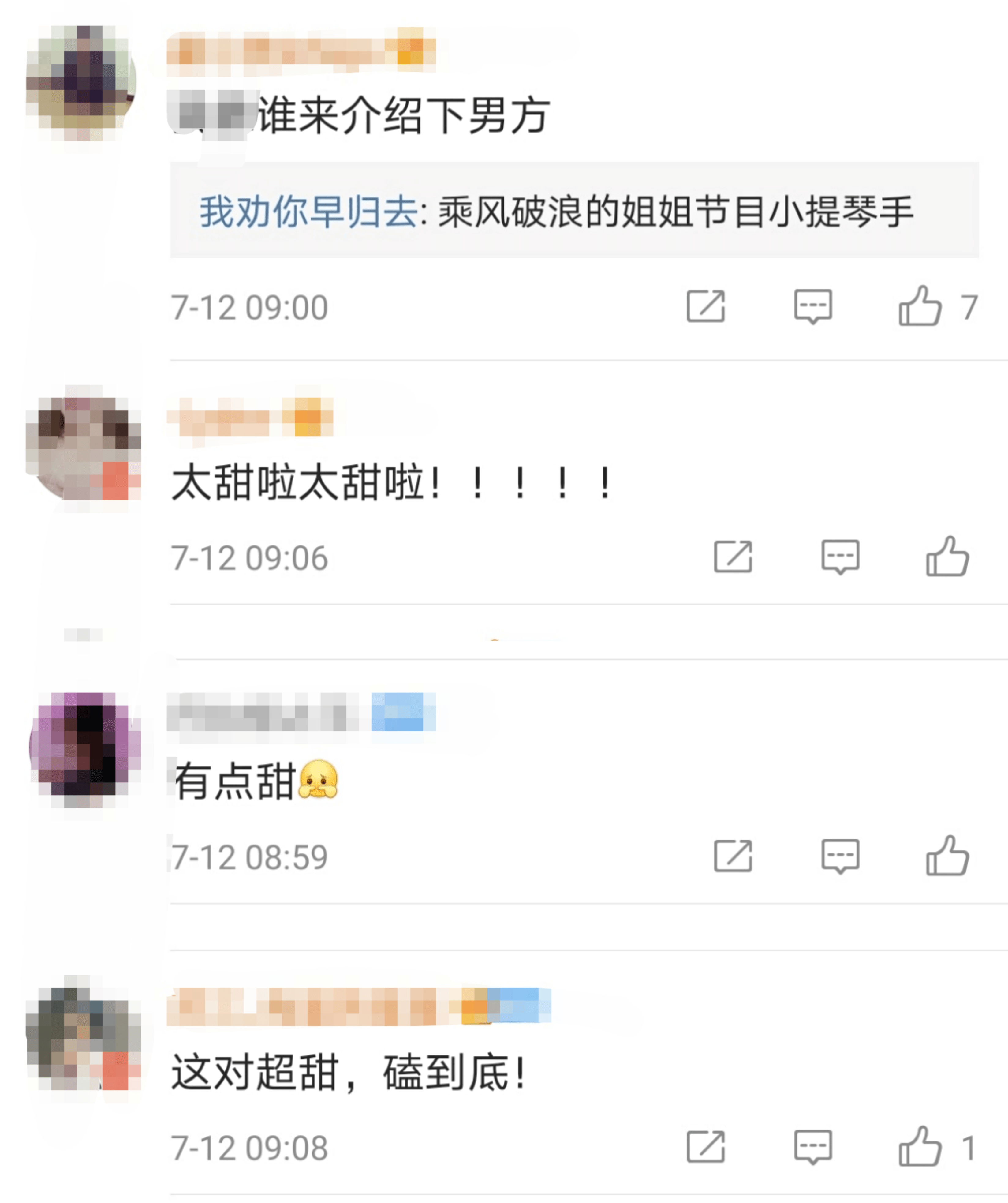The height and width of the screenshot is (1203, 1008).
Task: Repost the 太甜啦太甜啦 comment
Action: [733, 557]
